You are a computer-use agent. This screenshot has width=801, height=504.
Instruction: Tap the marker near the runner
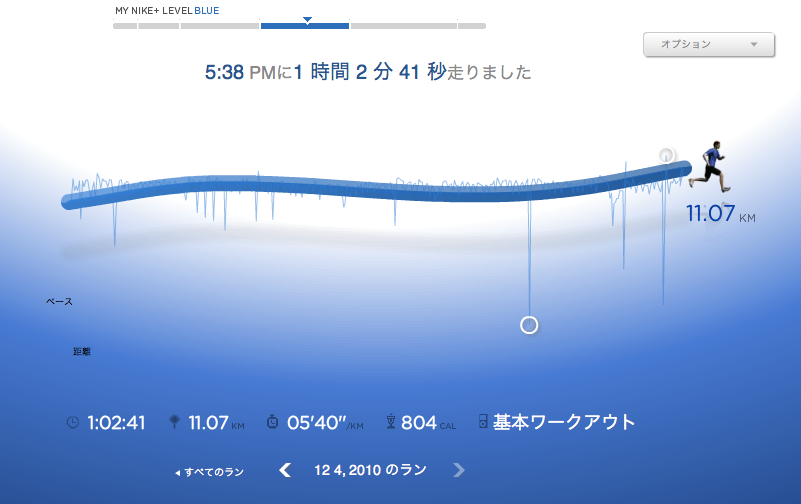pos(667,155)
